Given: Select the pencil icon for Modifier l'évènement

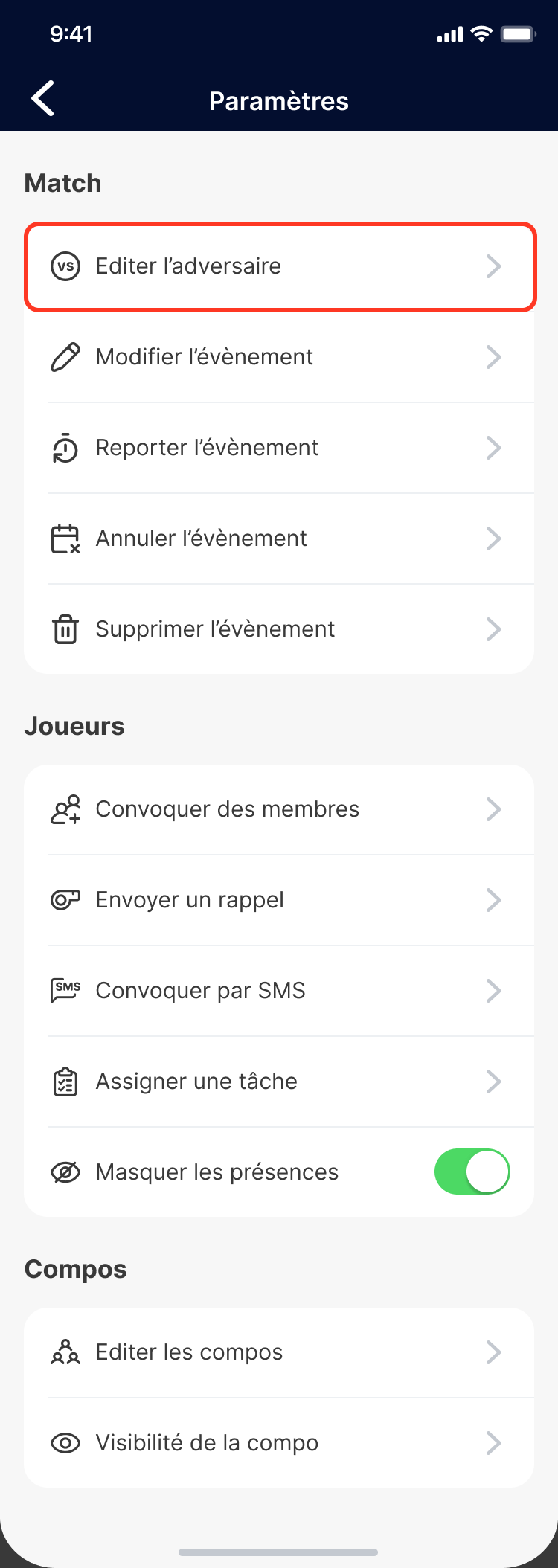Looking at the screenshot, I should click(x=65, y=357).
